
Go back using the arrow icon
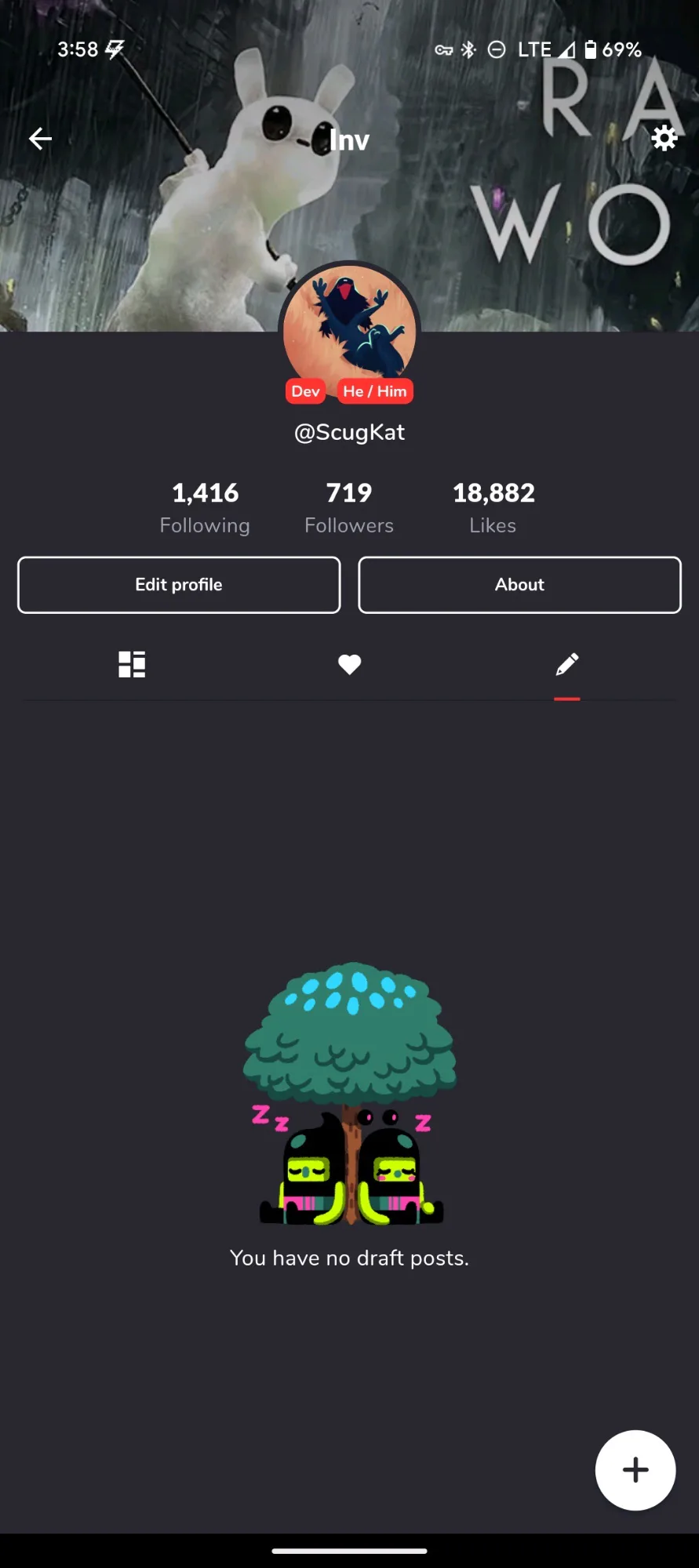(x=40, y=138)
